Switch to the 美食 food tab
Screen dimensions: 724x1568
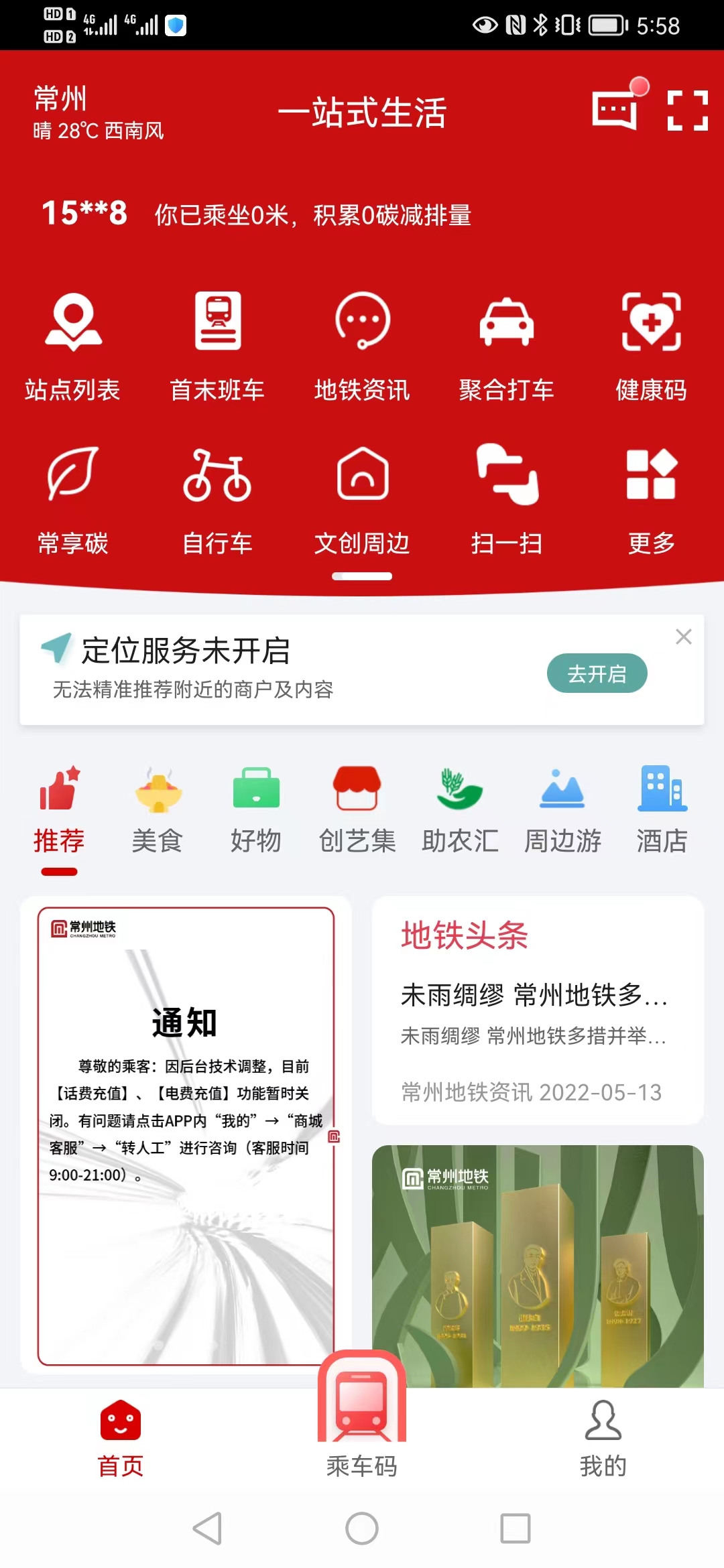(157, 807)
